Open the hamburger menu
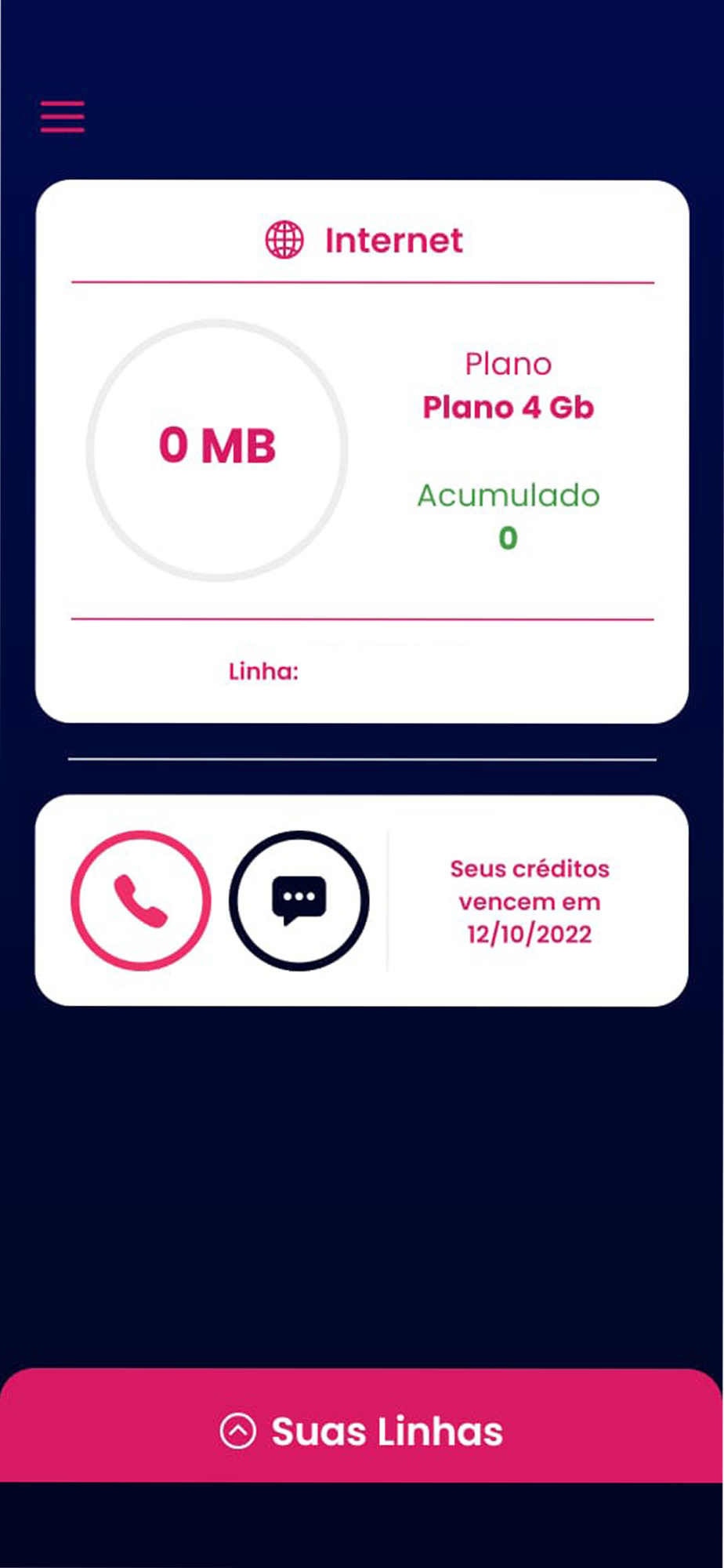 coord(63,117)
